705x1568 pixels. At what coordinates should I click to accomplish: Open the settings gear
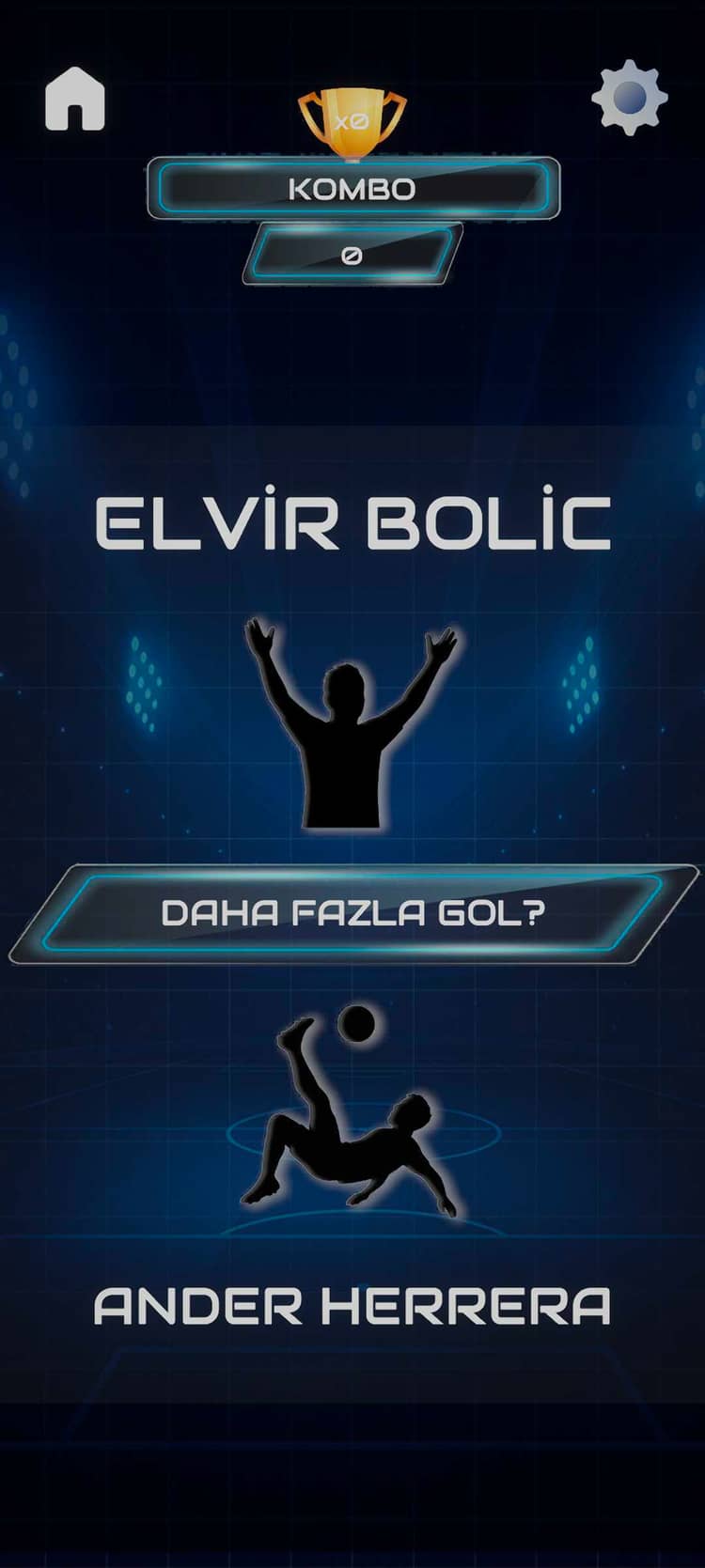629,97
